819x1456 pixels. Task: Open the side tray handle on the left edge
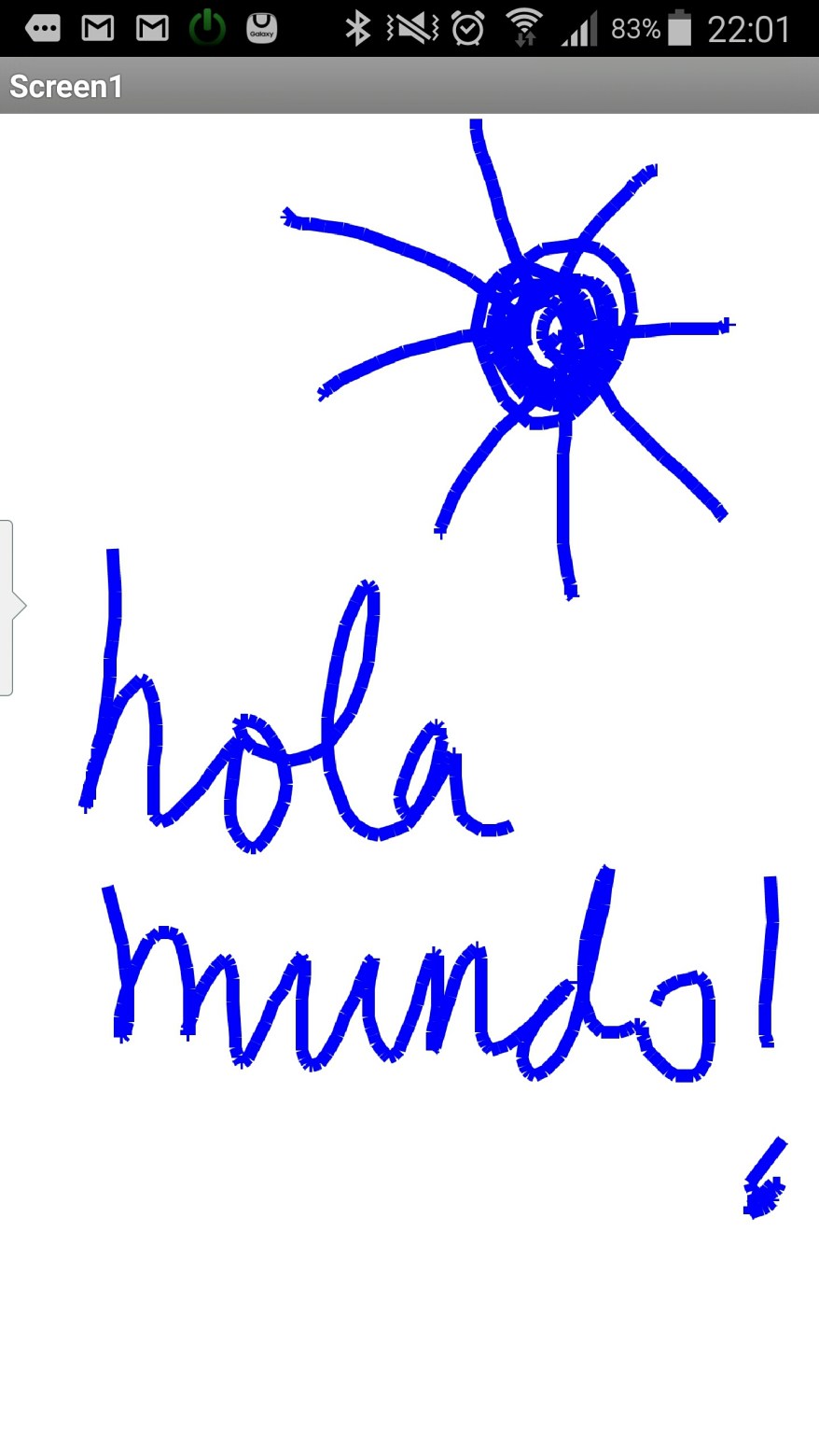(x=8, y=607)
